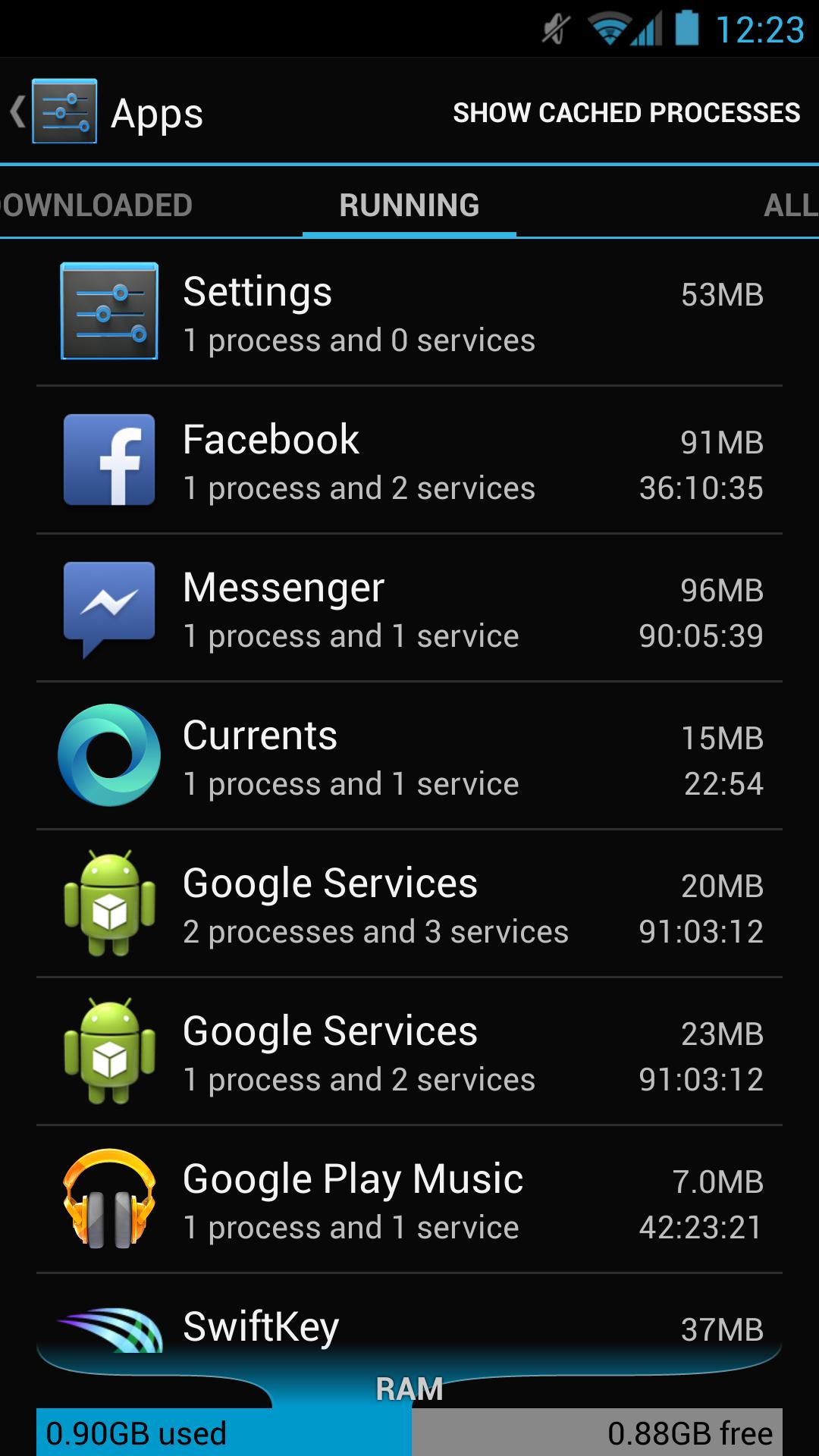Open Google Services using 23MB

tap(409, 1052)
